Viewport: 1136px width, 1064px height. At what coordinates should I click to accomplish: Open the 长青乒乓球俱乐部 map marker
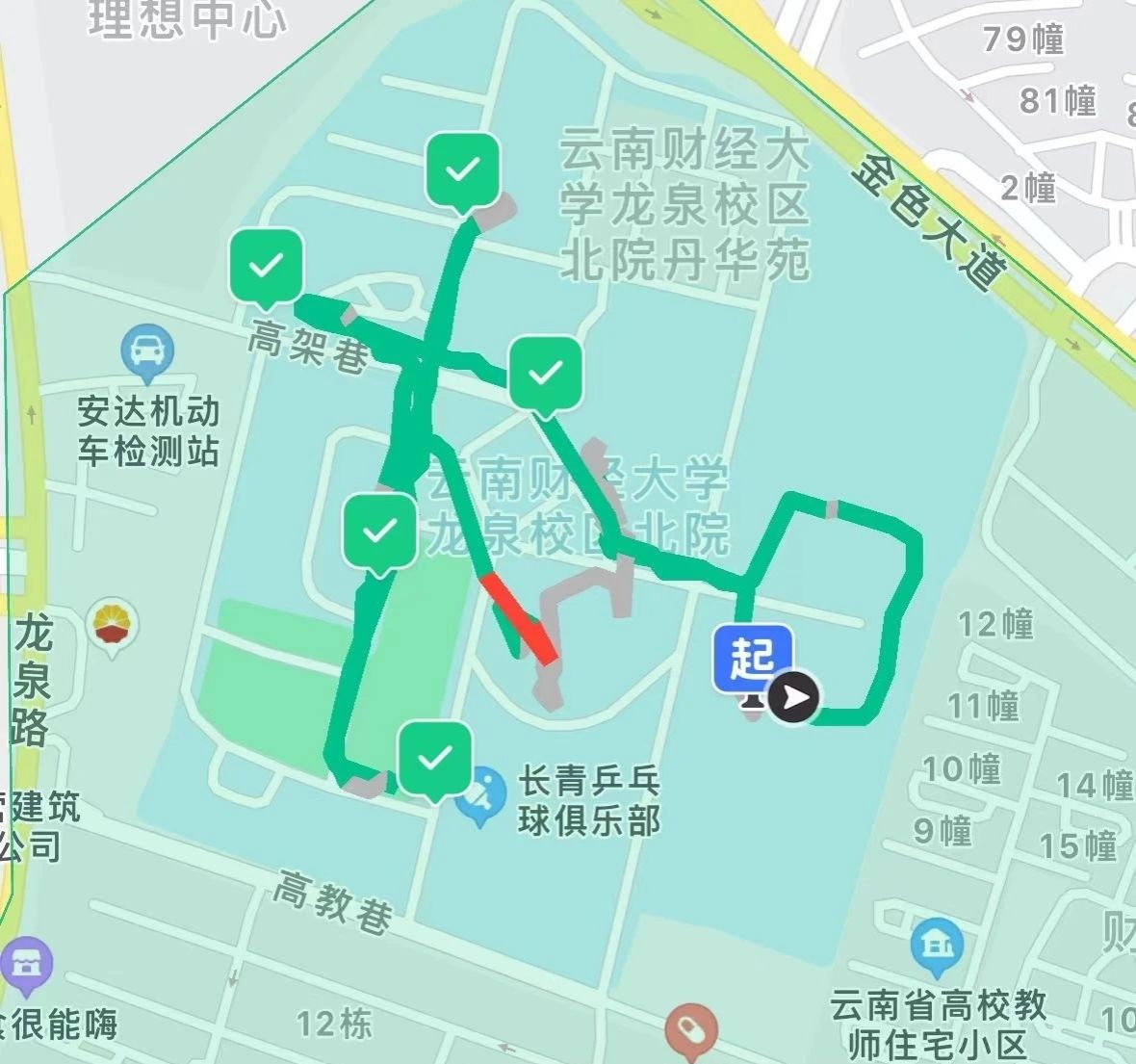[479, 796]
